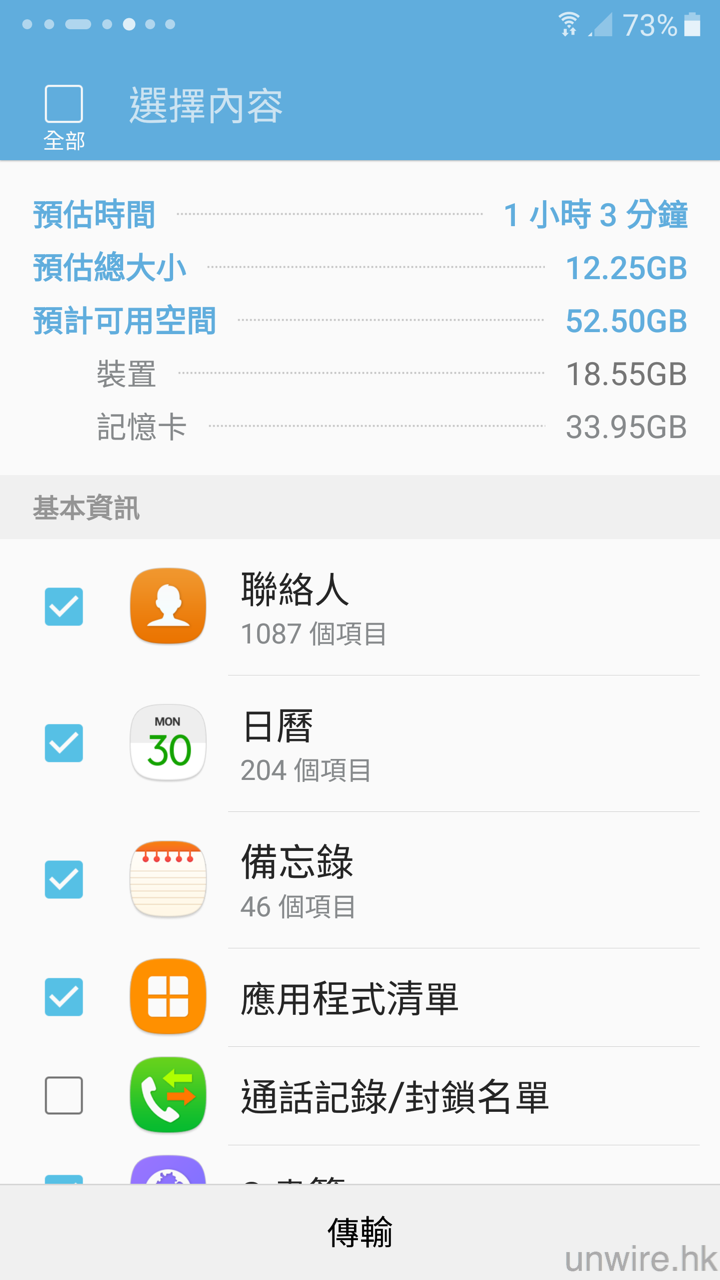
Task: Uncheck the 聯絡人 checkbox
Action: click(64, 607)
